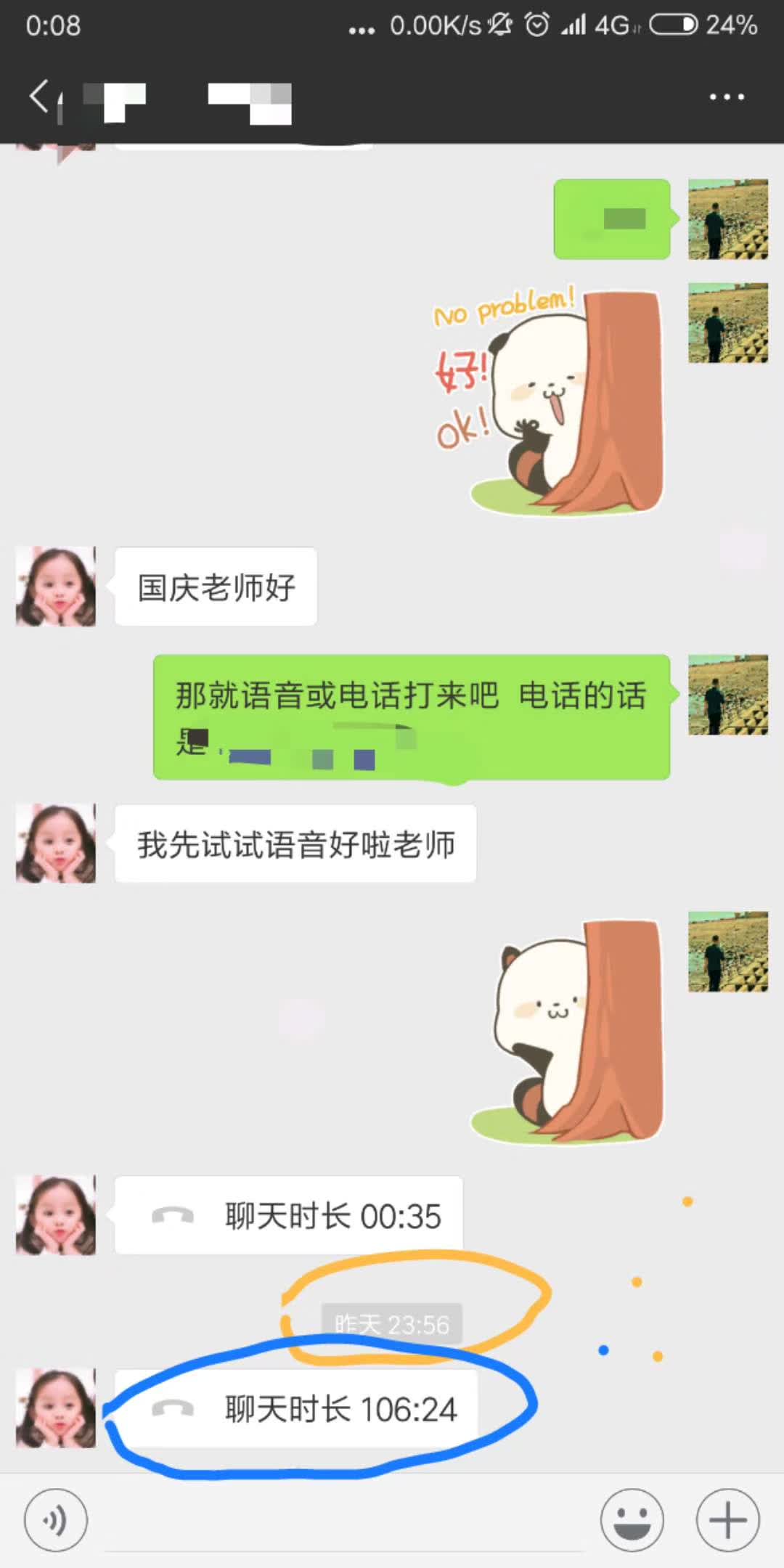
Task: Open the emoji sticker panel
Action: click(632, 1520)
